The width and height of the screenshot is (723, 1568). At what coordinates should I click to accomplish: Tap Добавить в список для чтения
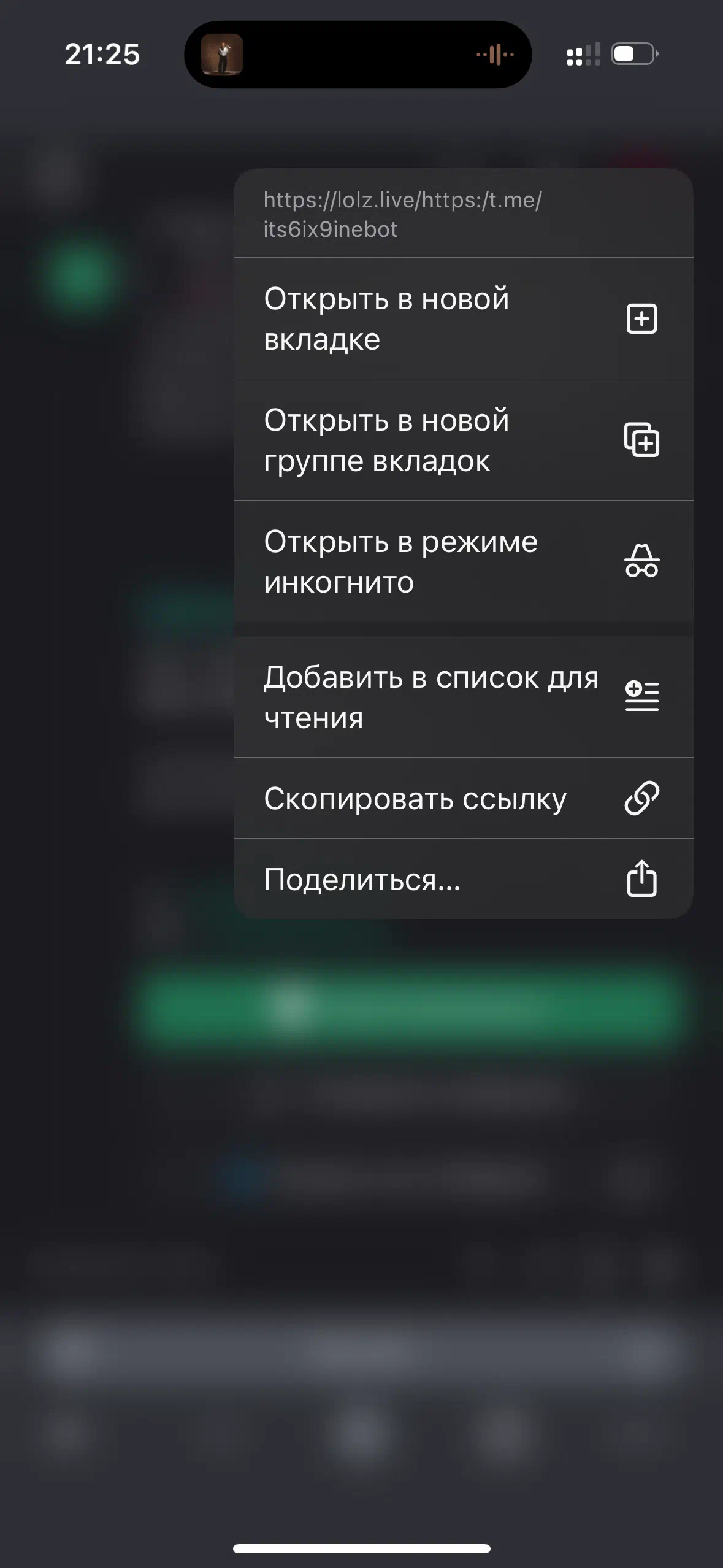pyautogui.click(x=463, y=697)
